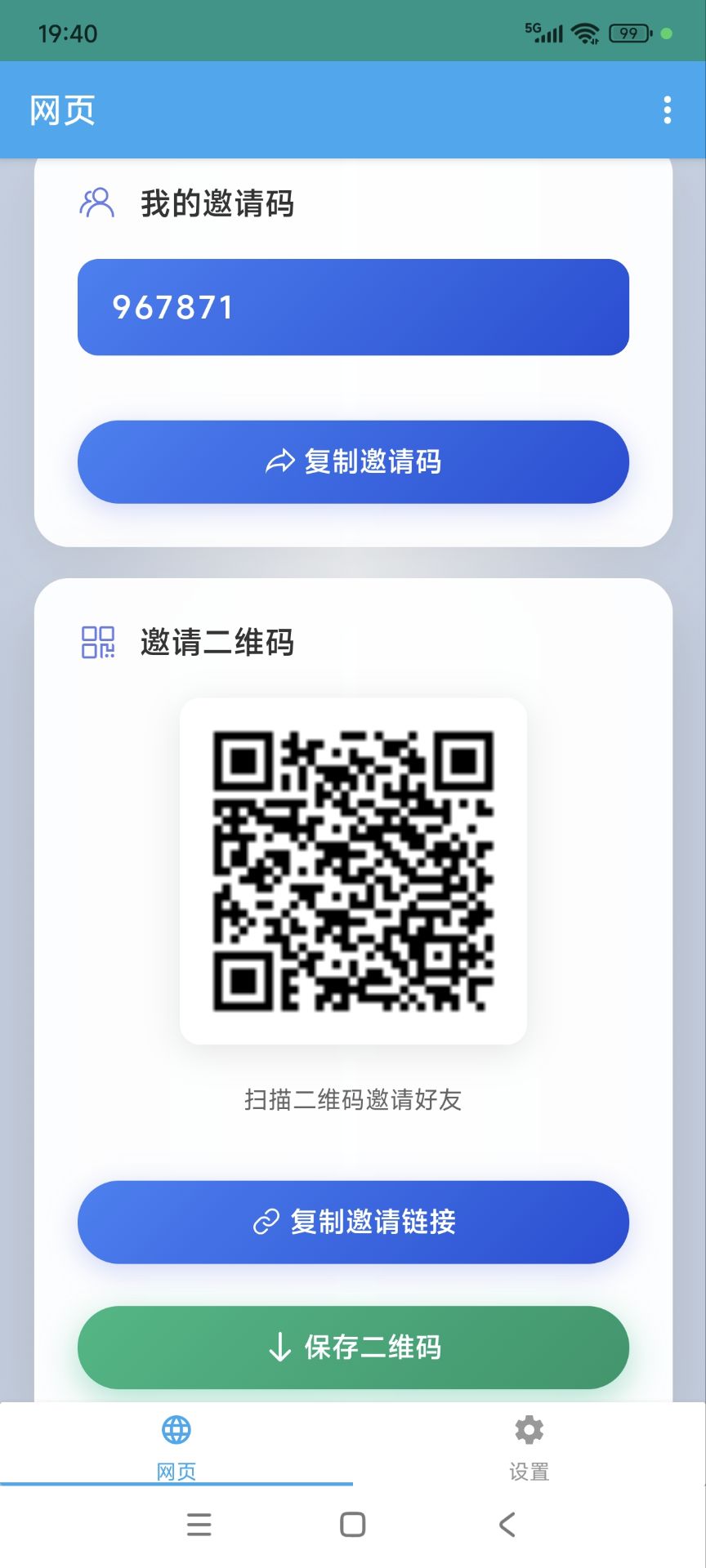Save the QR code with 保存二维码

pyautogui.click(x=353, y=1347)
